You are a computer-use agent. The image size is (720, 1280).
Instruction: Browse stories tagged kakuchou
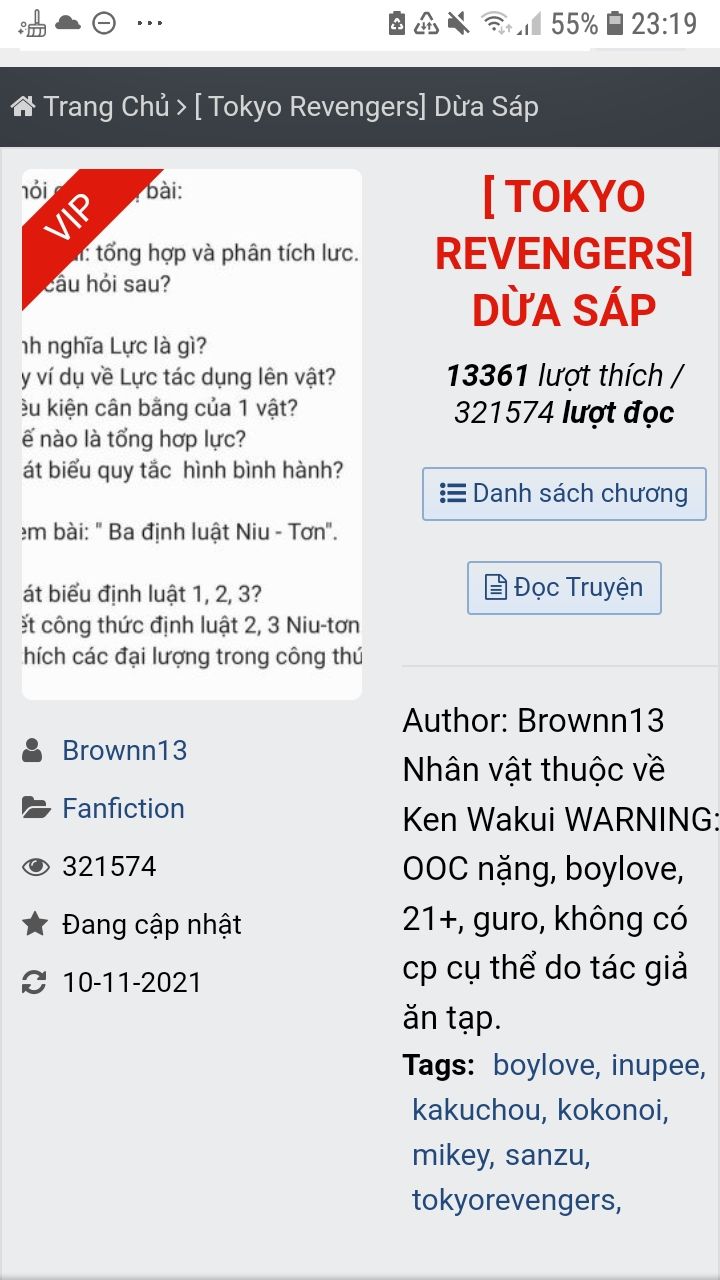click(x=478, y=1110)
